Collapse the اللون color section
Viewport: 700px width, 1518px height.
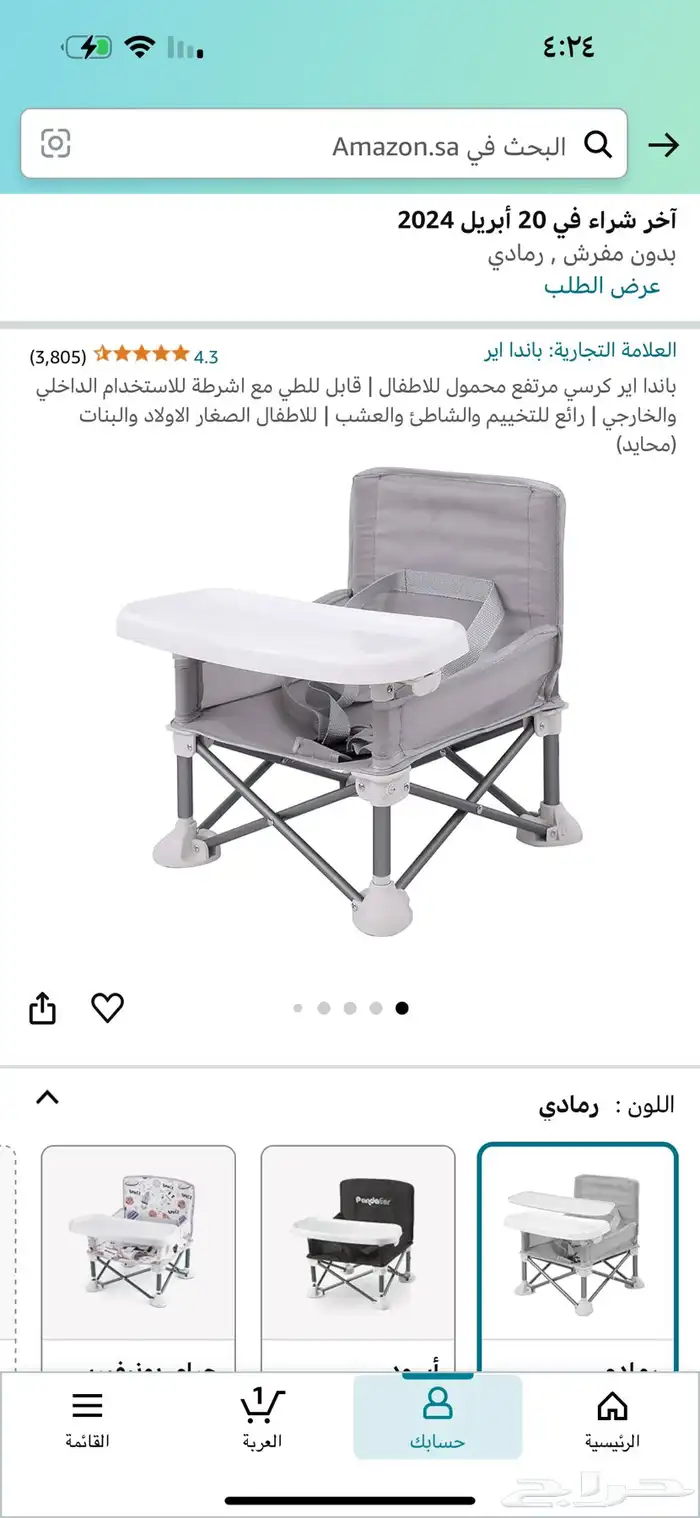click(x=47, y=1098)
